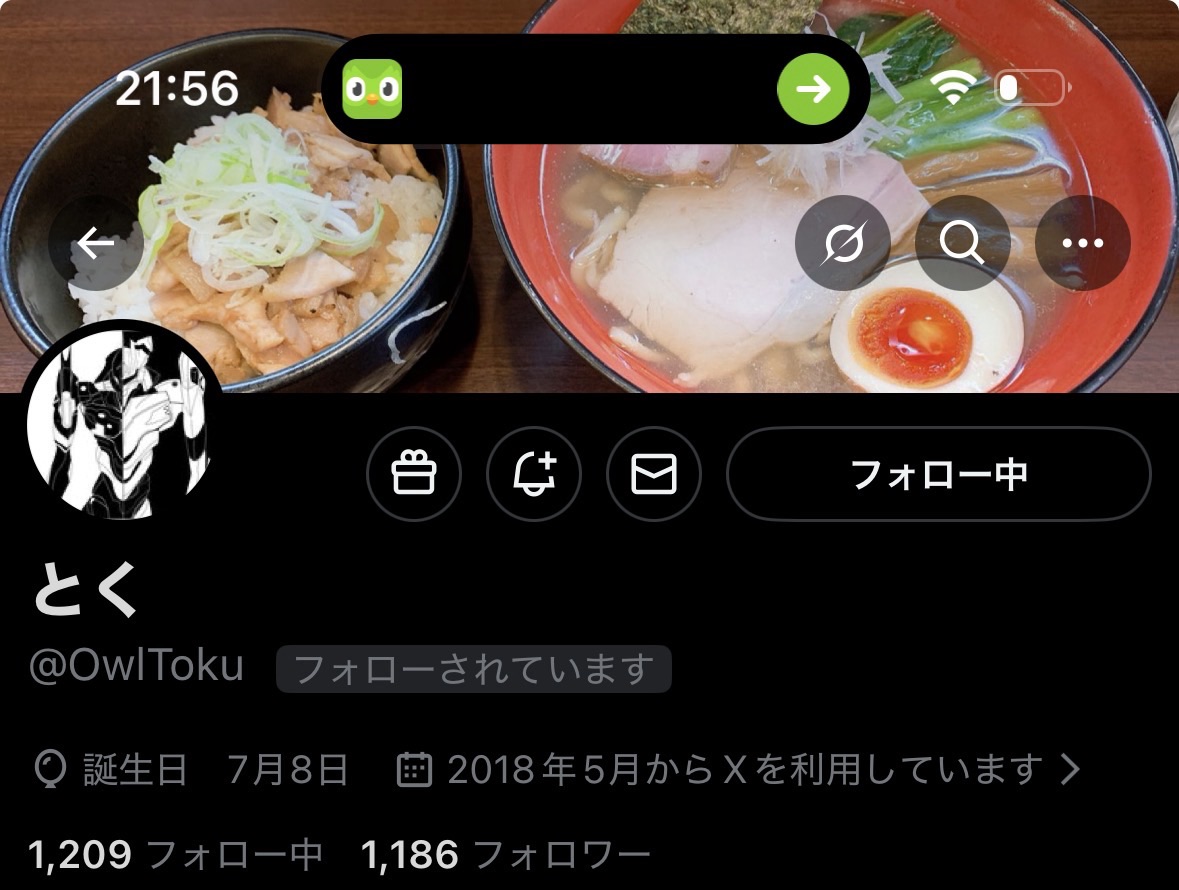The image size is (1179, 890).
Task: Open the three-dot overflow menu
Action: 1082,243
